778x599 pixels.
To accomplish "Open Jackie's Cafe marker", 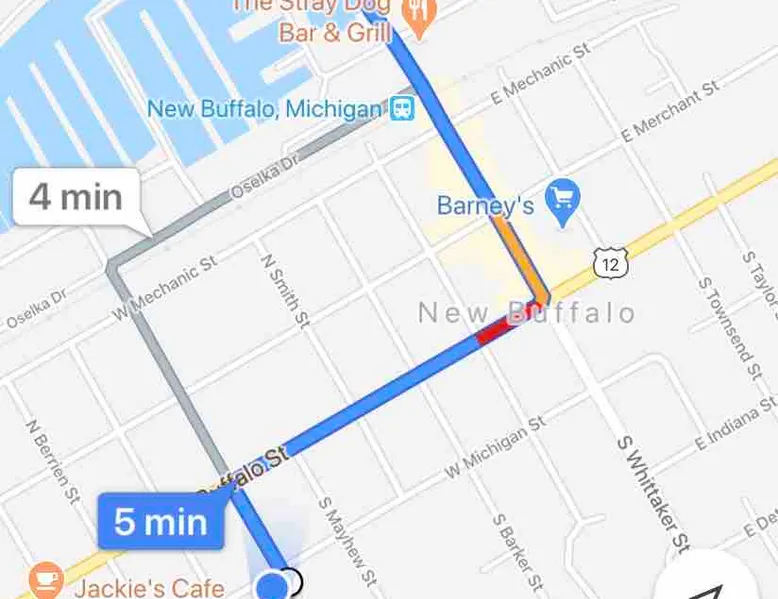I will [x=44, y=581].
